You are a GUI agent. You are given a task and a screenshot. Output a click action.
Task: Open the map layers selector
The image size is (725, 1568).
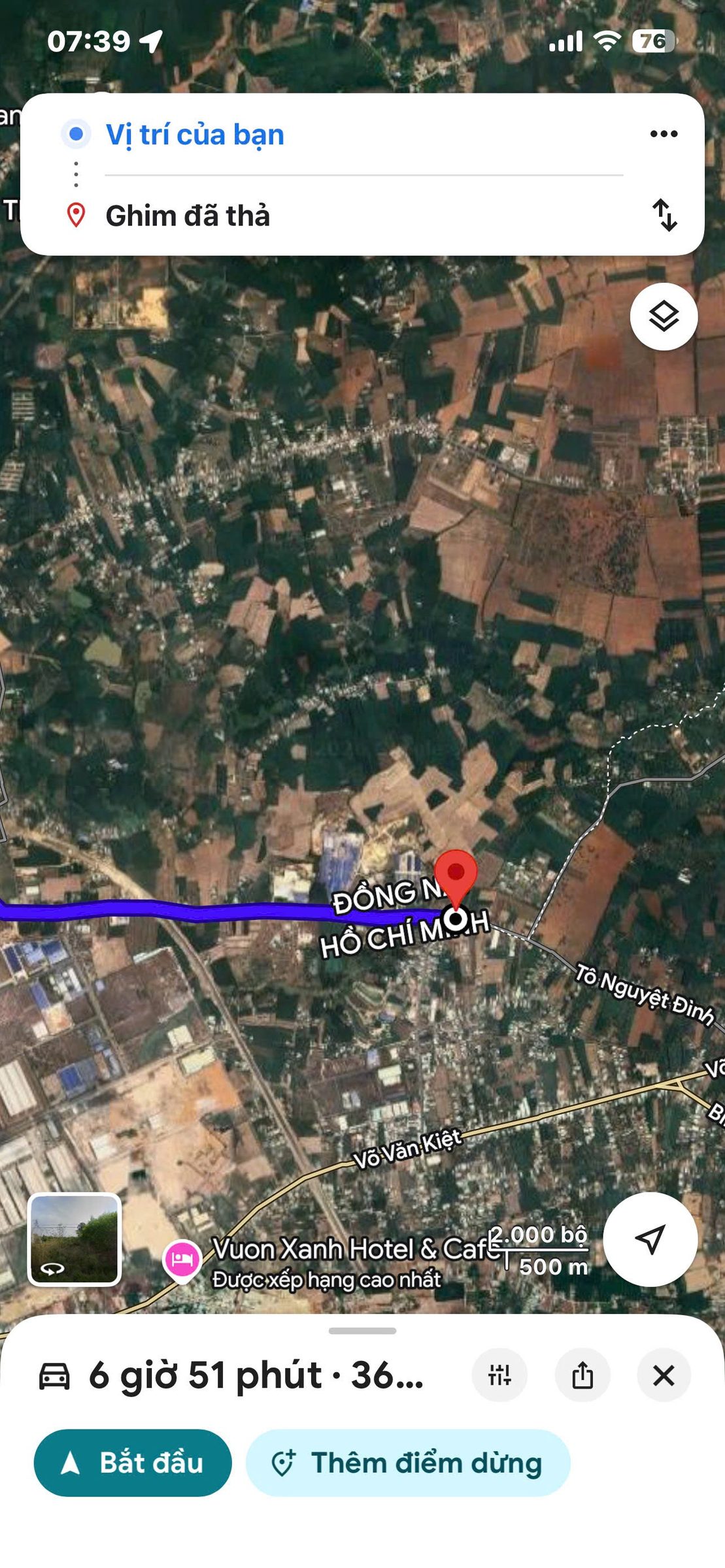pyautogui.click(x=664, y=317)
